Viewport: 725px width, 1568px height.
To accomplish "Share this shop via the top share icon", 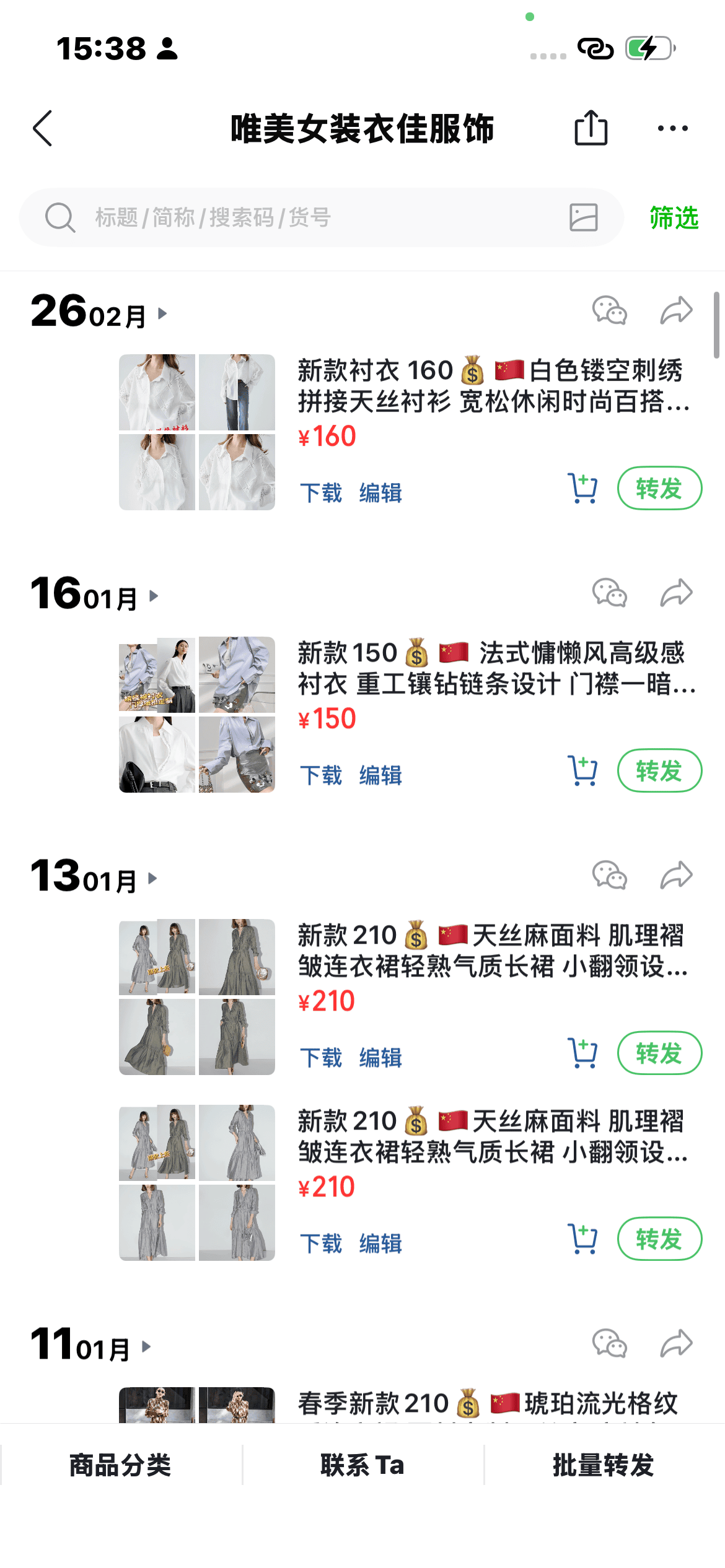I will pos(591,128).
